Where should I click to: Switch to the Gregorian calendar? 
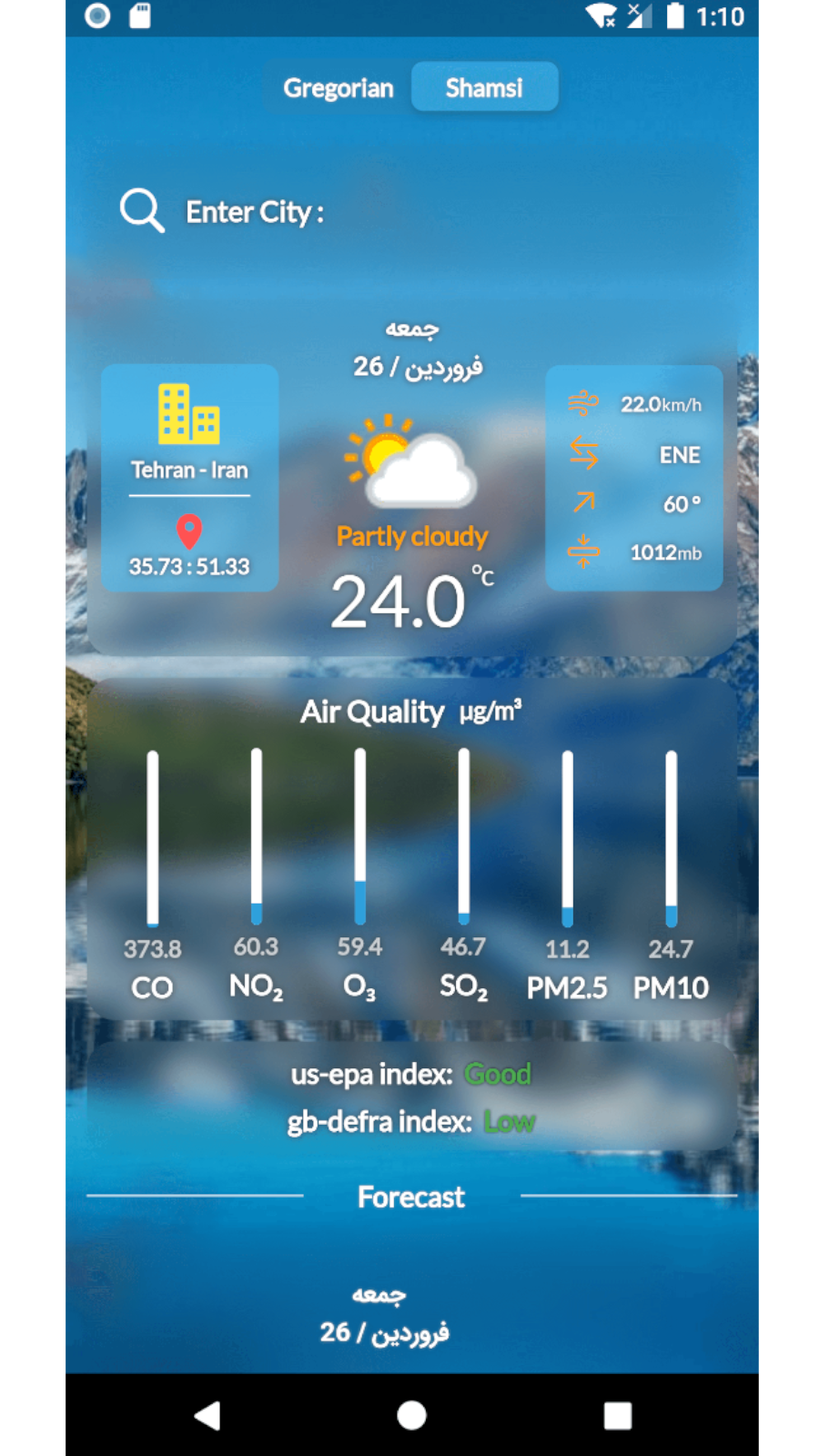(339, 88)
